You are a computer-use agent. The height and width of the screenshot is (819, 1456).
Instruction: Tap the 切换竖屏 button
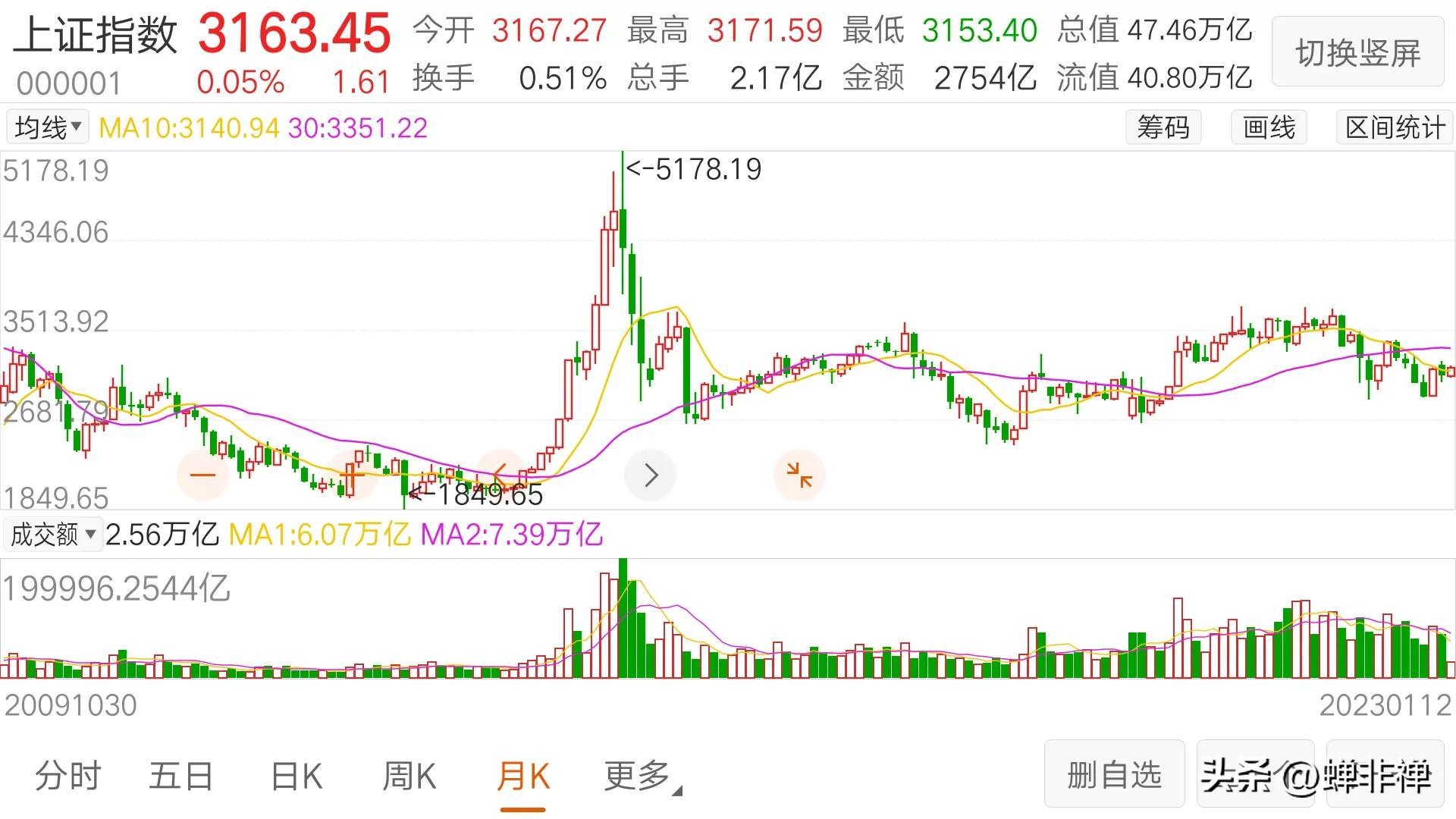click(1357, 53)
